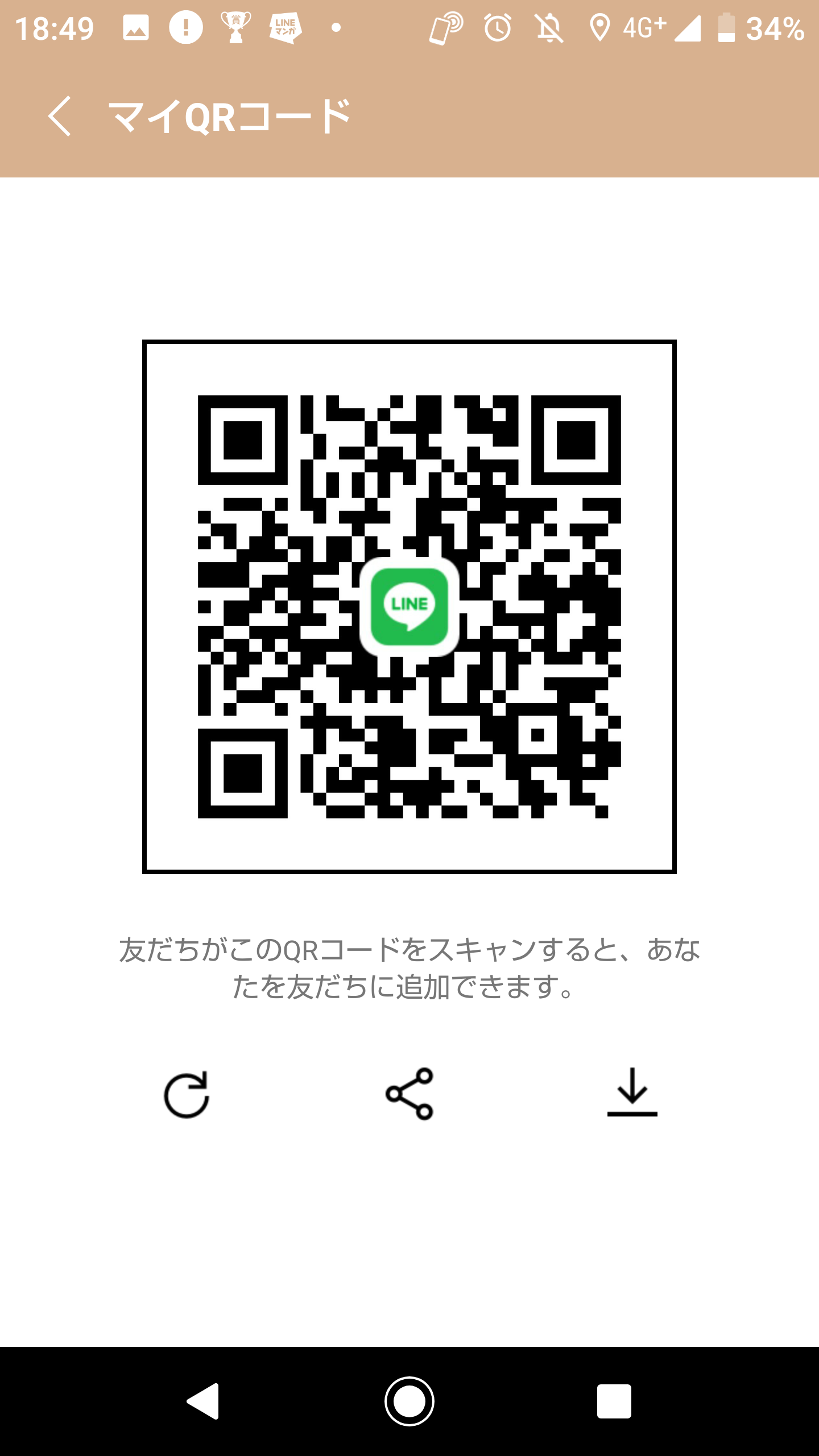Go back from the マイQRコード screen
Screen dimensions: 819x1456
[x=60, y=116]
